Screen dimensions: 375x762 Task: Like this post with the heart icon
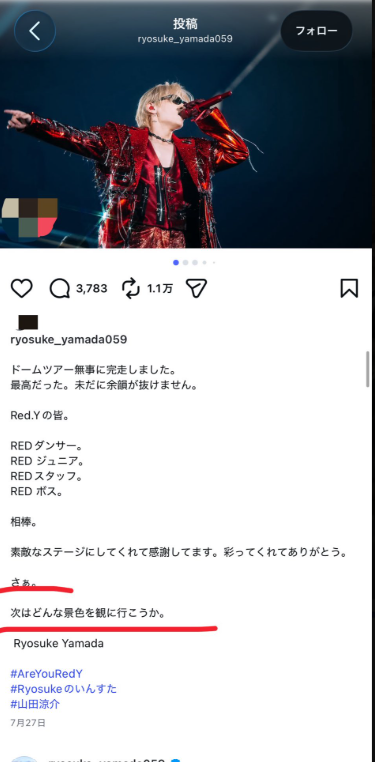(x=21, y=289)
